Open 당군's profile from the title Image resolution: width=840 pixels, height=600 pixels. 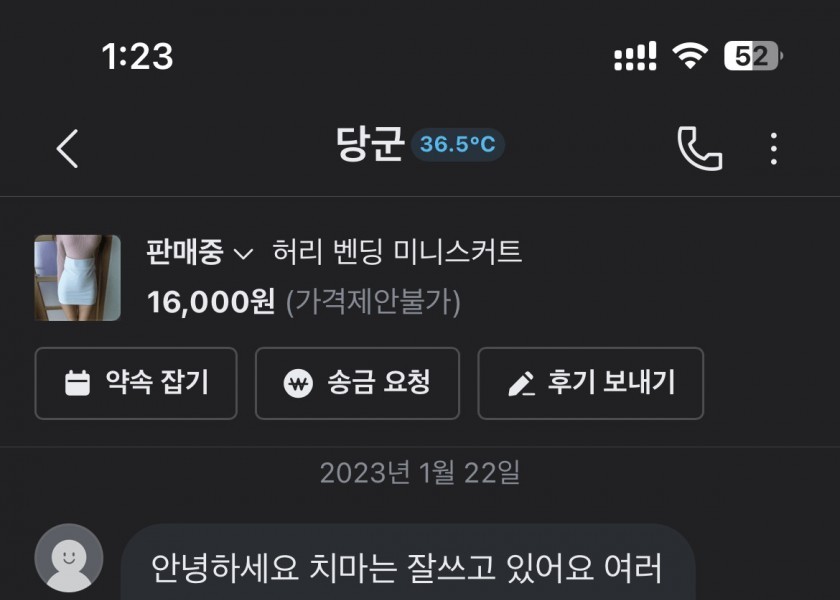click(370, 145)
